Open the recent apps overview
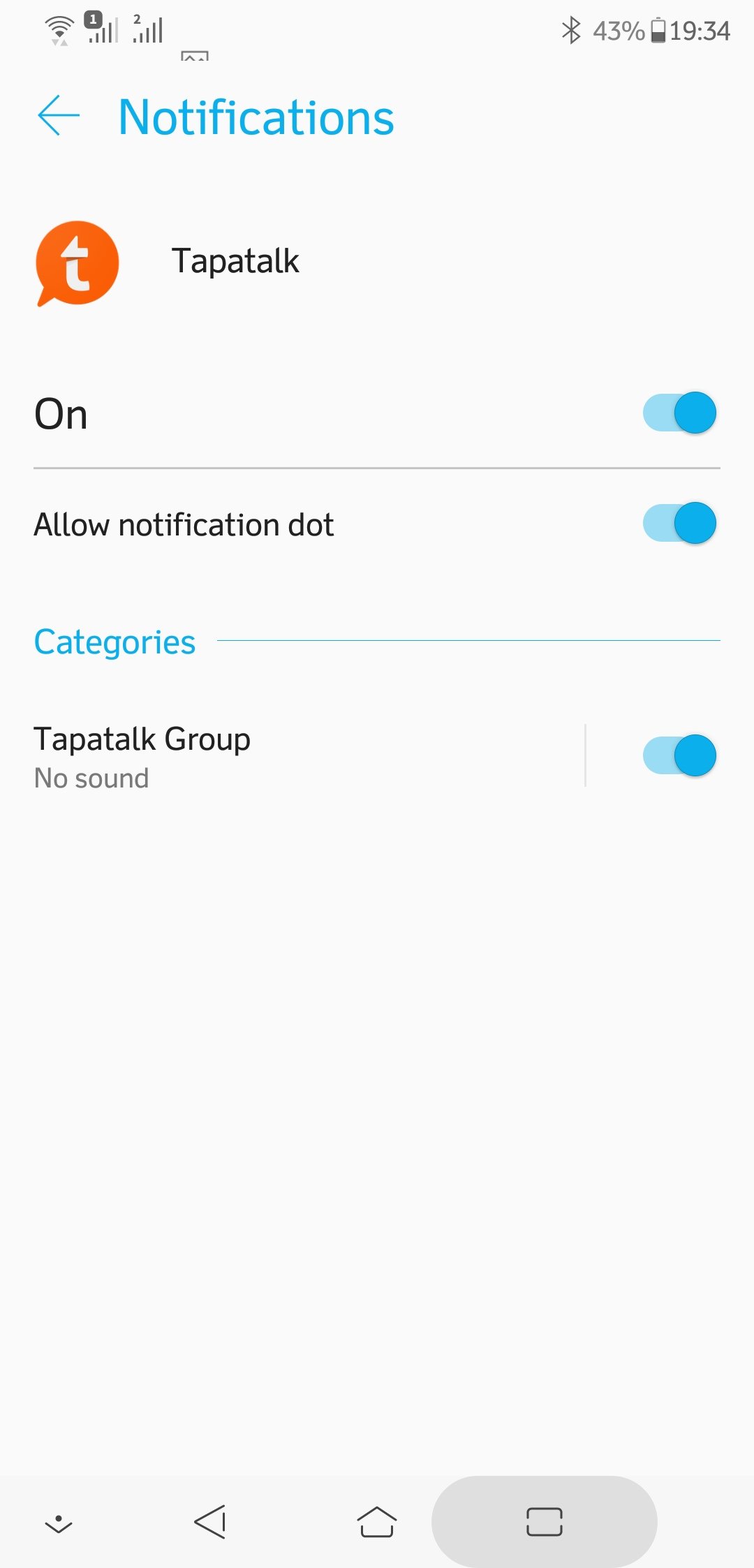The height and width of the screenshot is (1568, 754). 545,1522
